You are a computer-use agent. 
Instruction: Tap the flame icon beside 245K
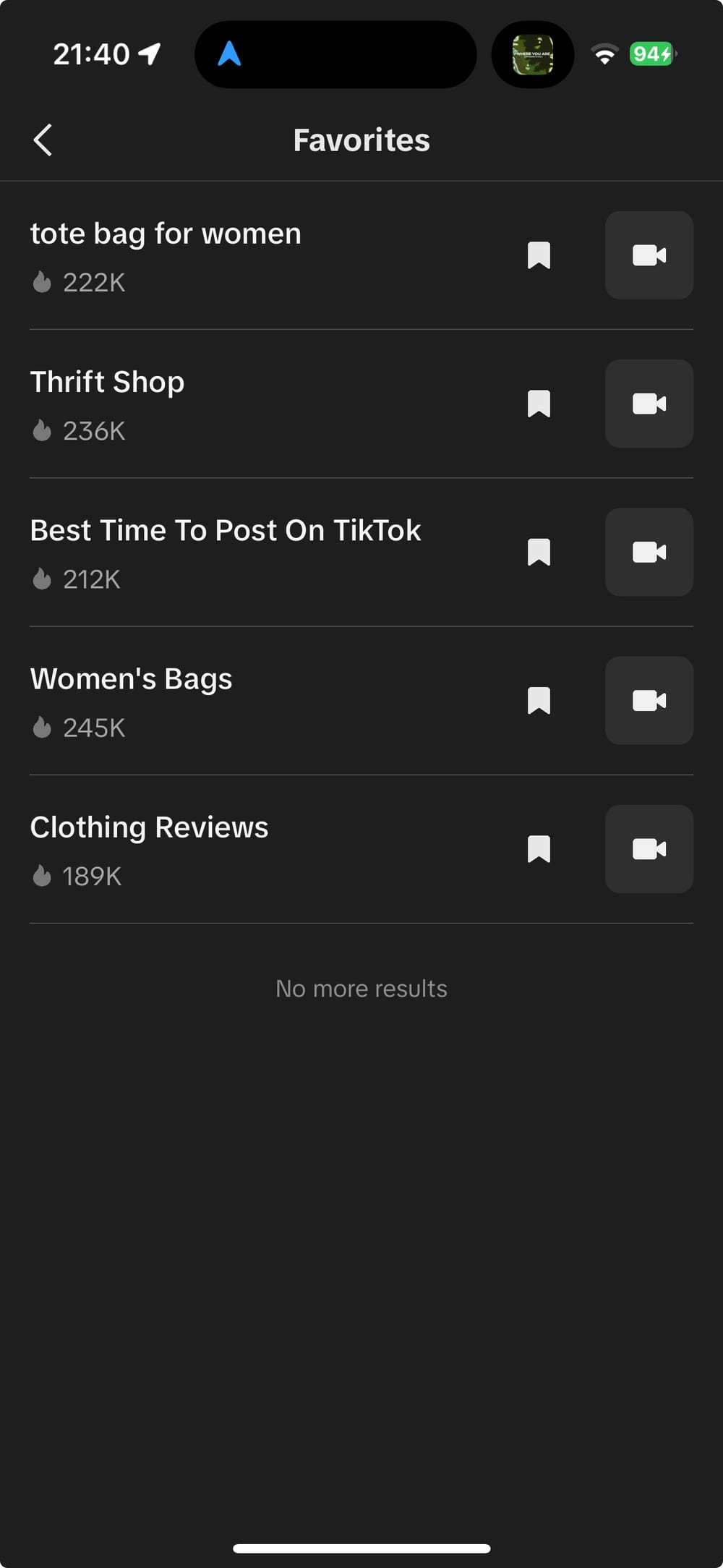[41, 728]
